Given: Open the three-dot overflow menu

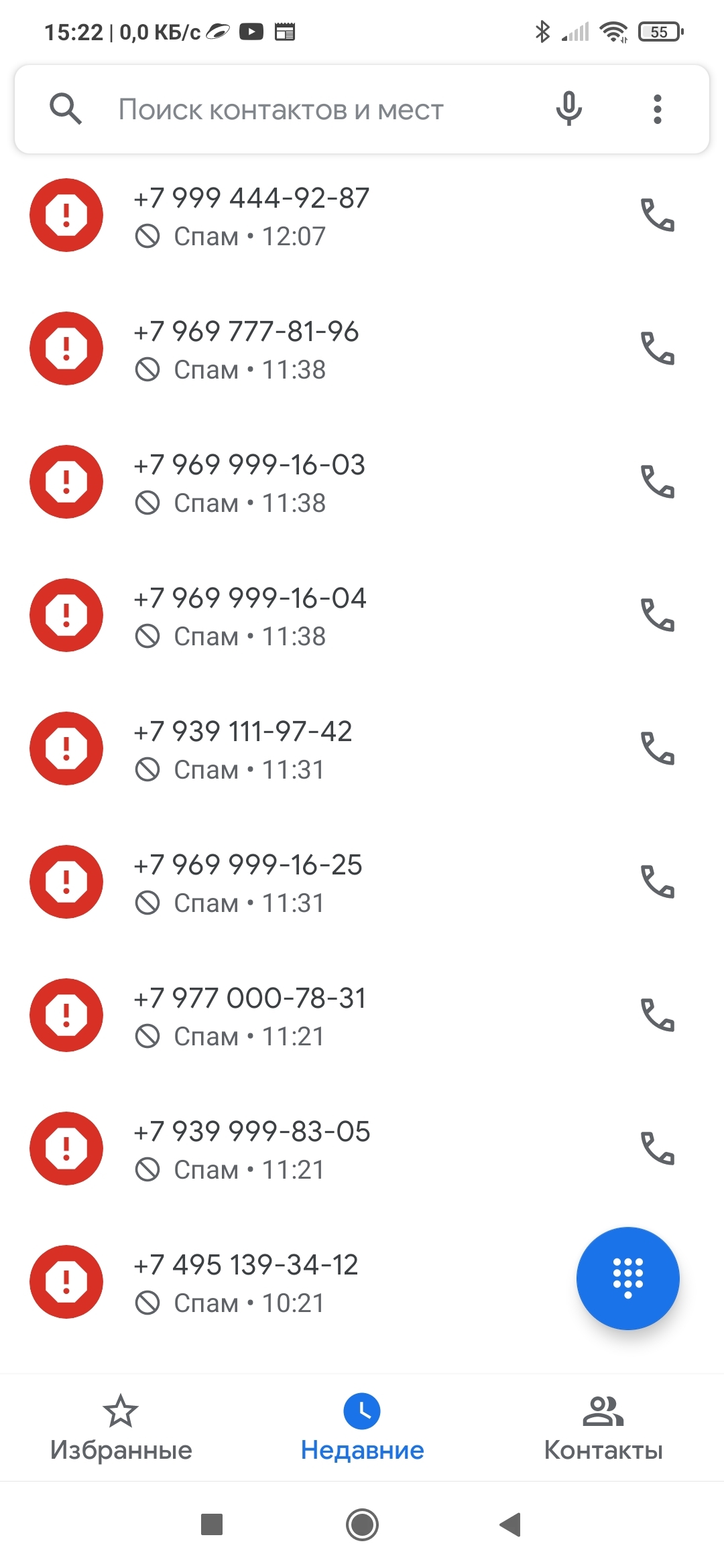Looking at the screenshot, I should point(657,109).
